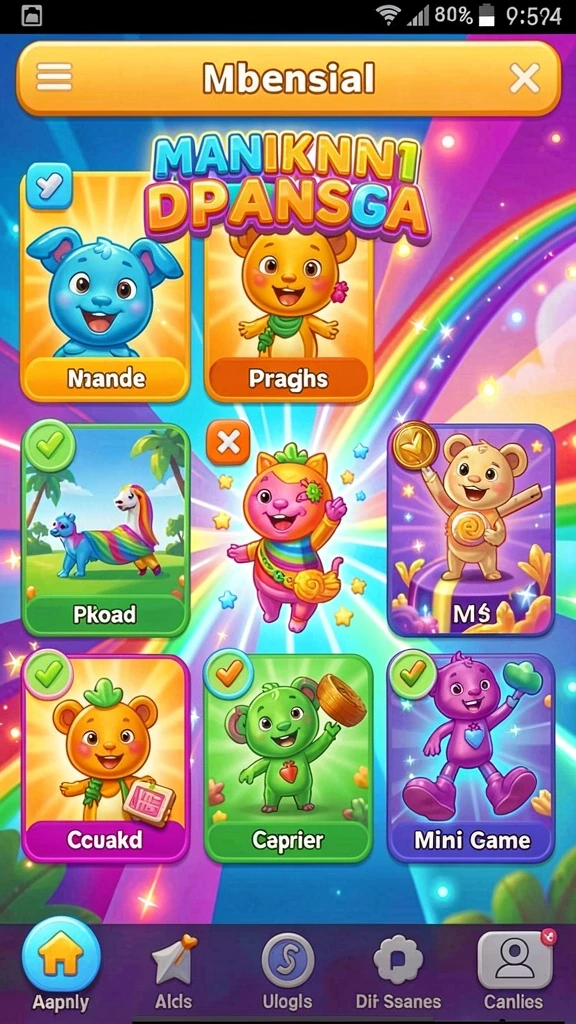Open the Pkoad rainbow llama card
The width and height of the screenshot is (576, 1024).
(106, 530)
